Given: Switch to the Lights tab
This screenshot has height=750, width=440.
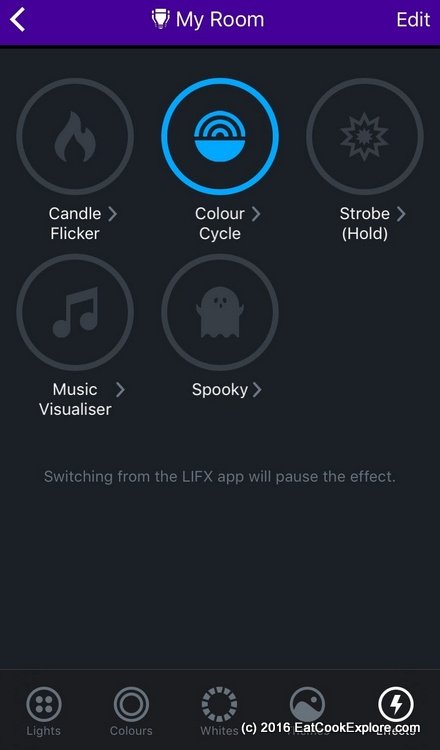Looking at the screenshot, I should (x=44, y=711).
